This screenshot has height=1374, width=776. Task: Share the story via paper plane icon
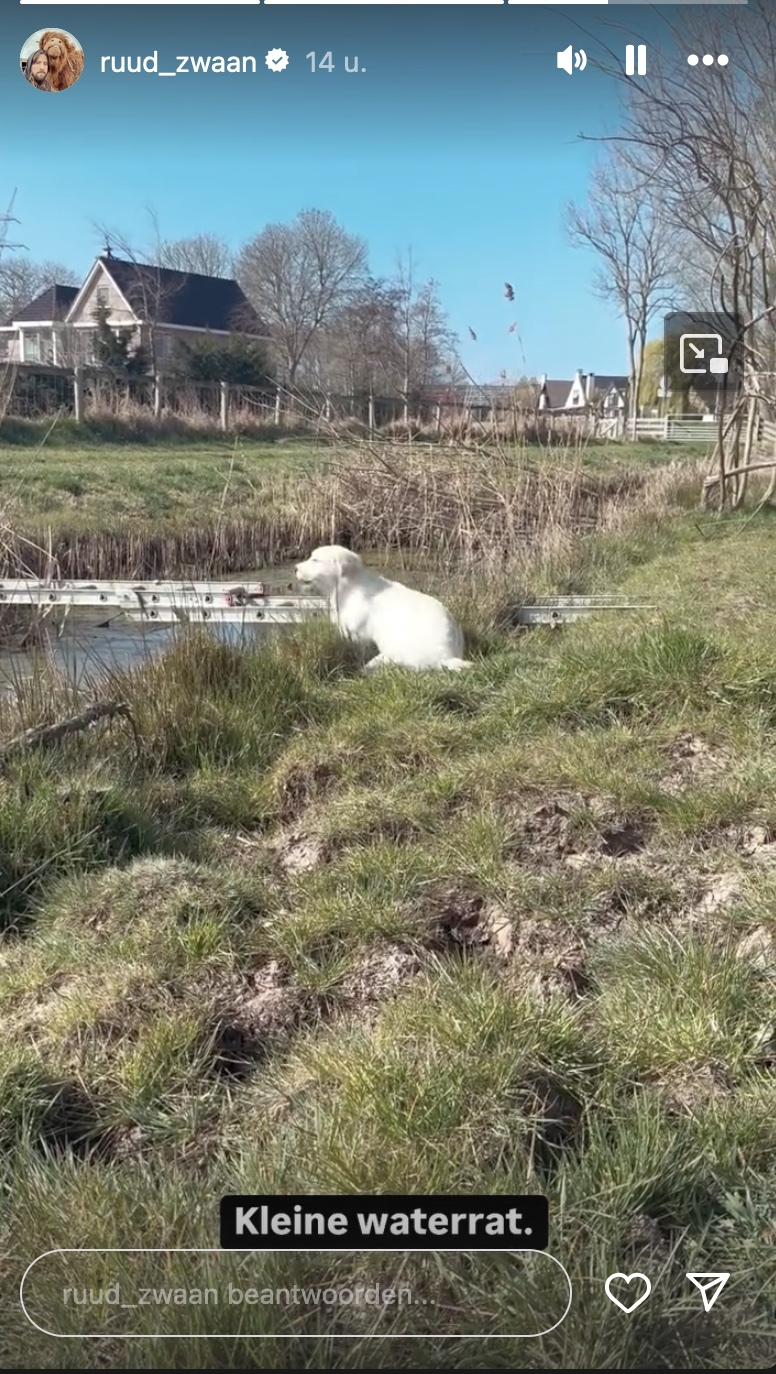click(x=708, y=1292)
